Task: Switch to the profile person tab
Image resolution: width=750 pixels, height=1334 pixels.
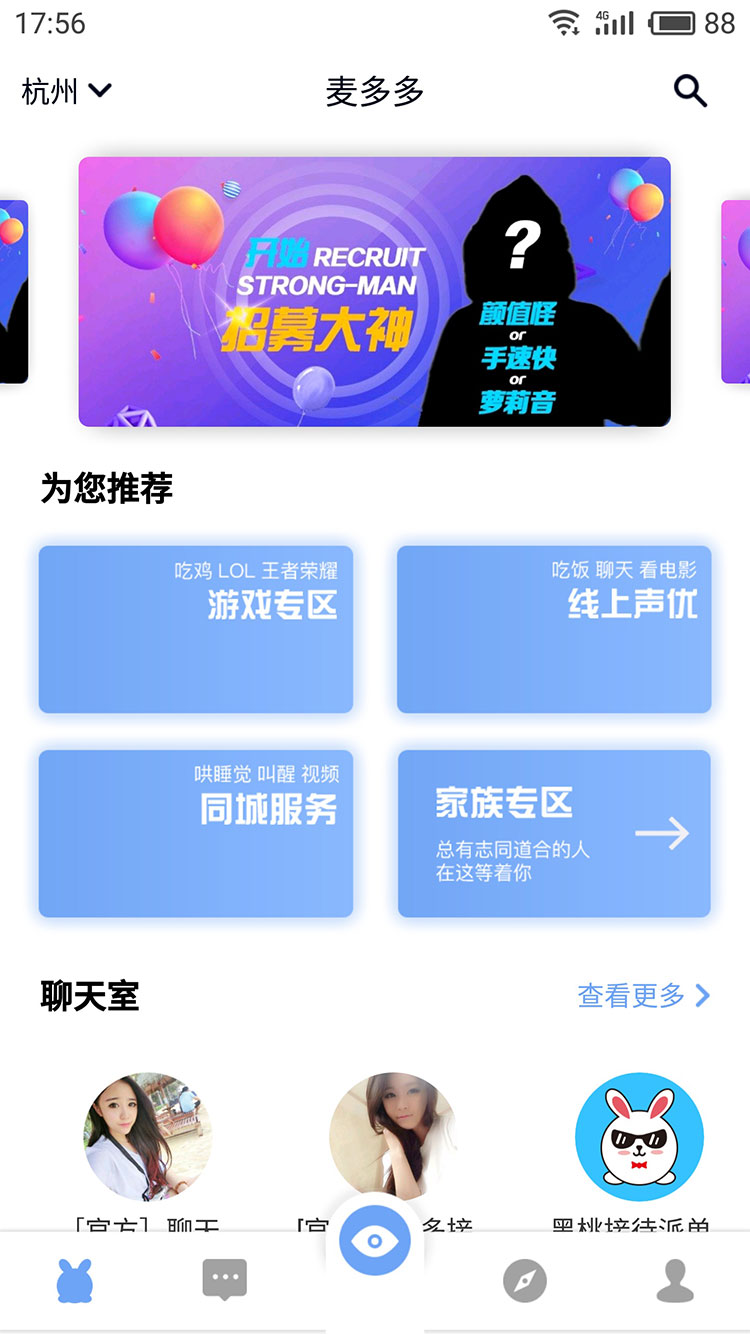Action: click(x=675, y=1280)
